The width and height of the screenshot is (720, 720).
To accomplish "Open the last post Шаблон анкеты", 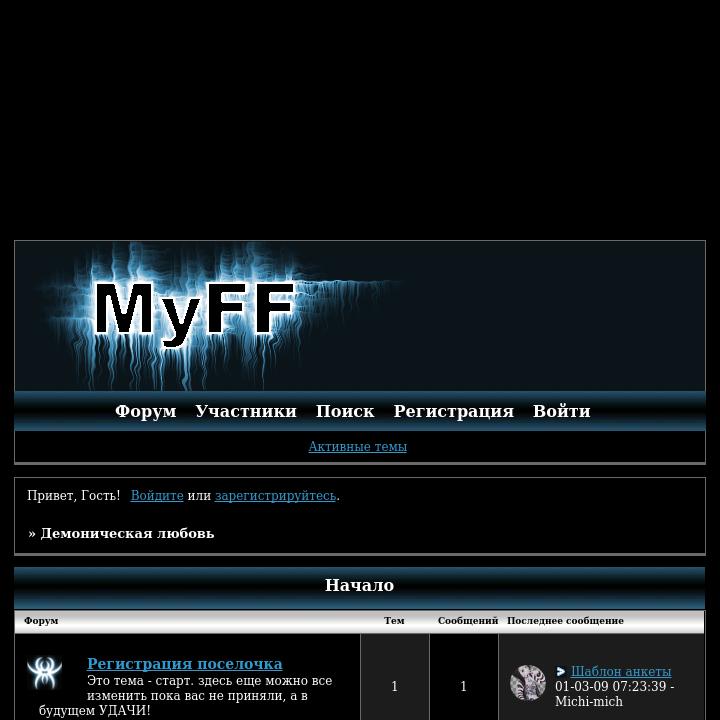I will click(620, 672).
